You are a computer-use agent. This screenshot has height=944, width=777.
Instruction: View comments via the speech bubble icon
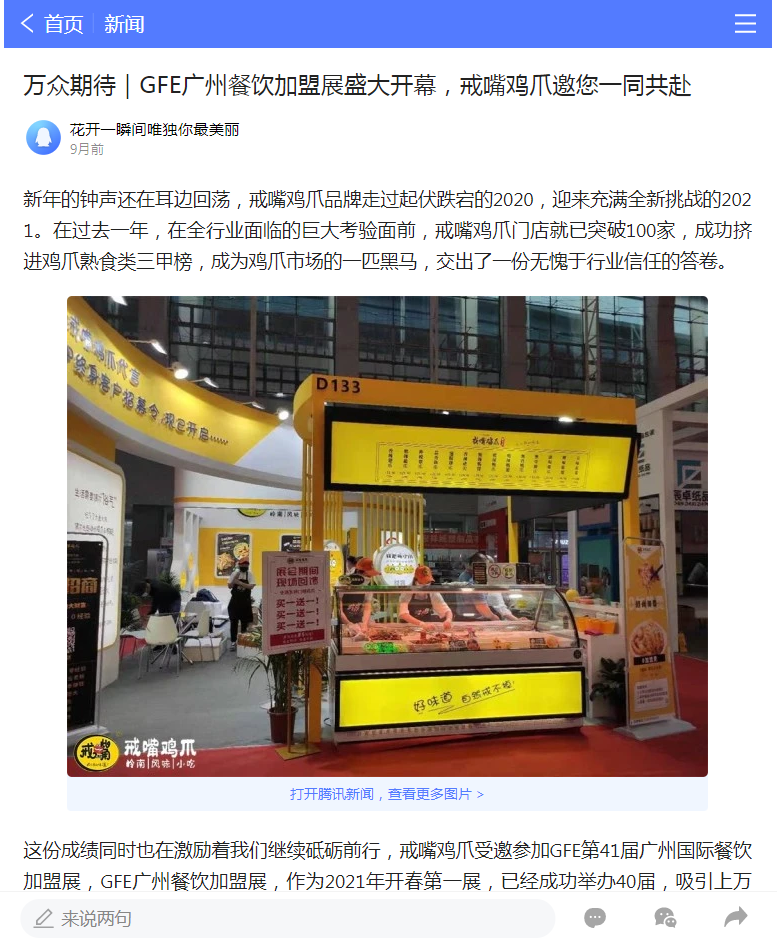(595, 918)
